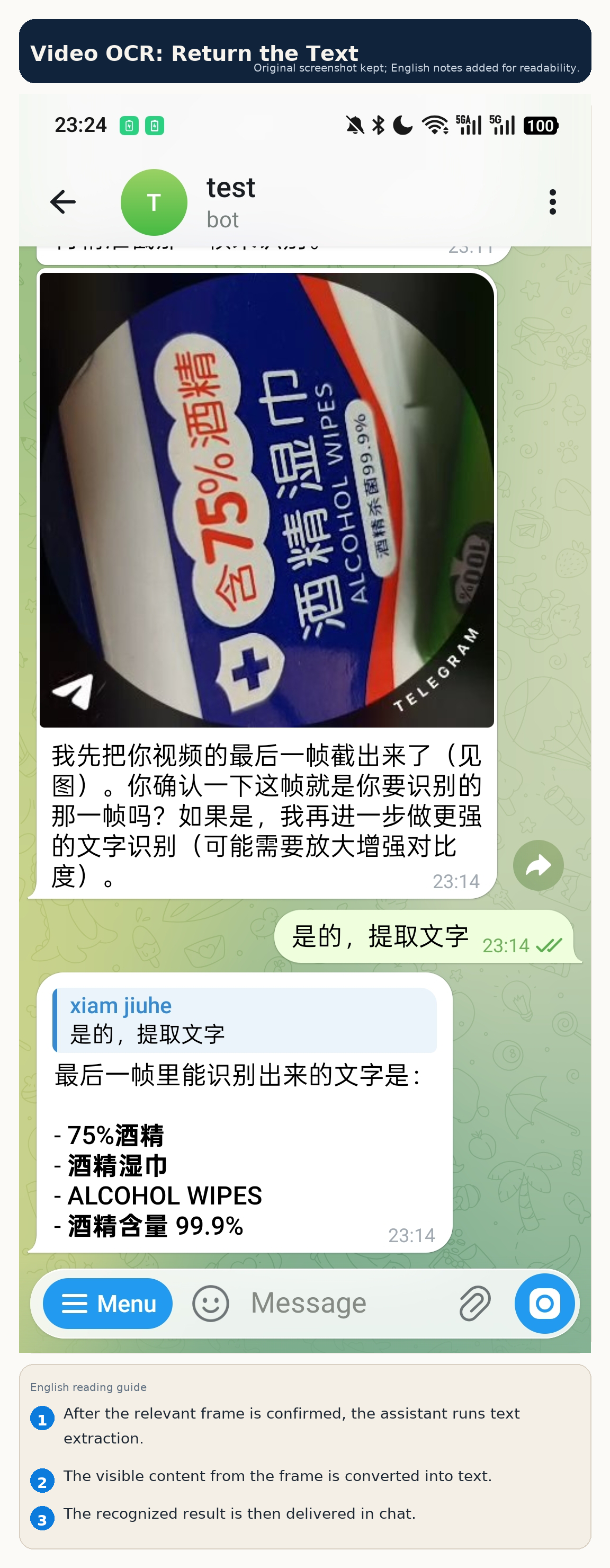Viewport: 610px width, 1568px height.
Task: Tap the battery level indicator
Action: (x=541, y=126)
